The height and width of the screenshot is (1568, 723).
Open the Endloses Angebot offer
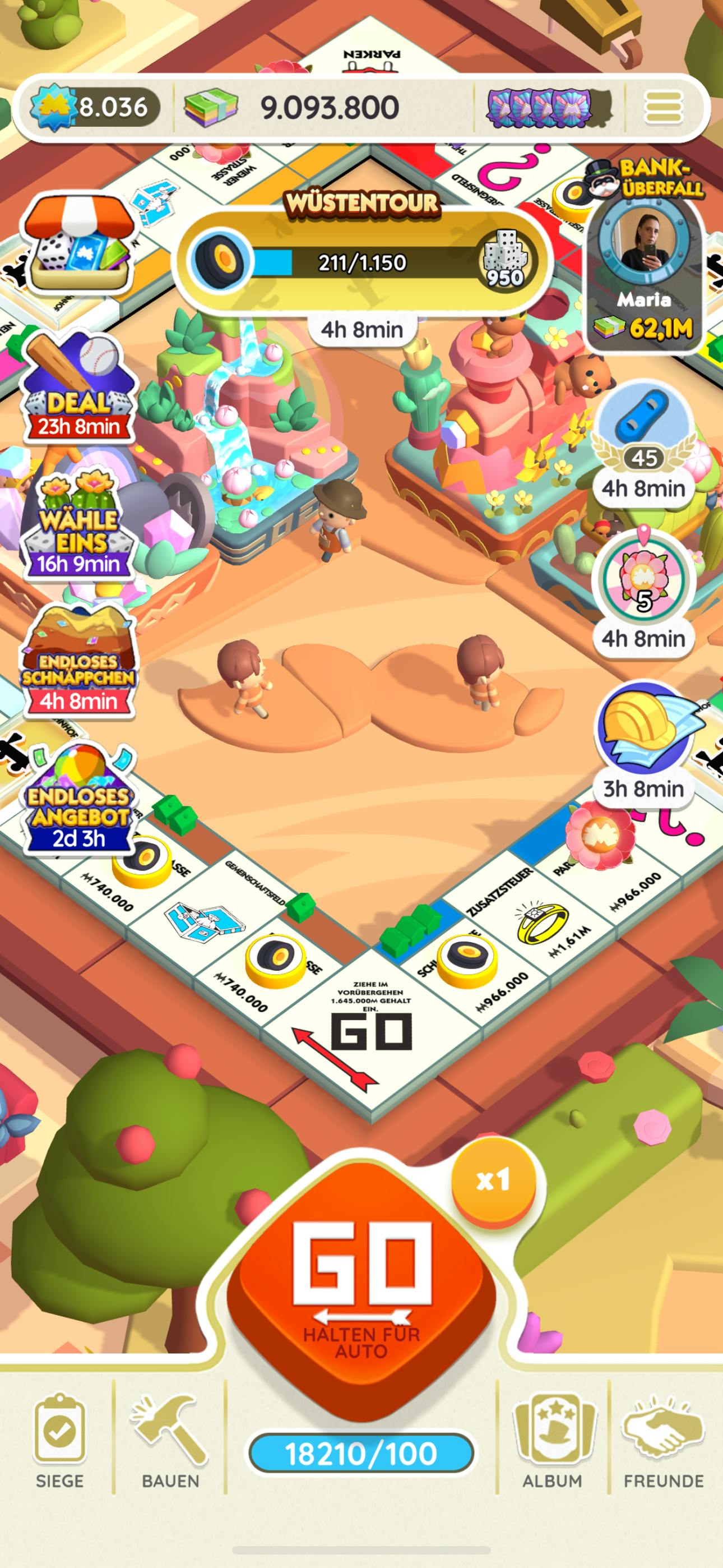78,800
